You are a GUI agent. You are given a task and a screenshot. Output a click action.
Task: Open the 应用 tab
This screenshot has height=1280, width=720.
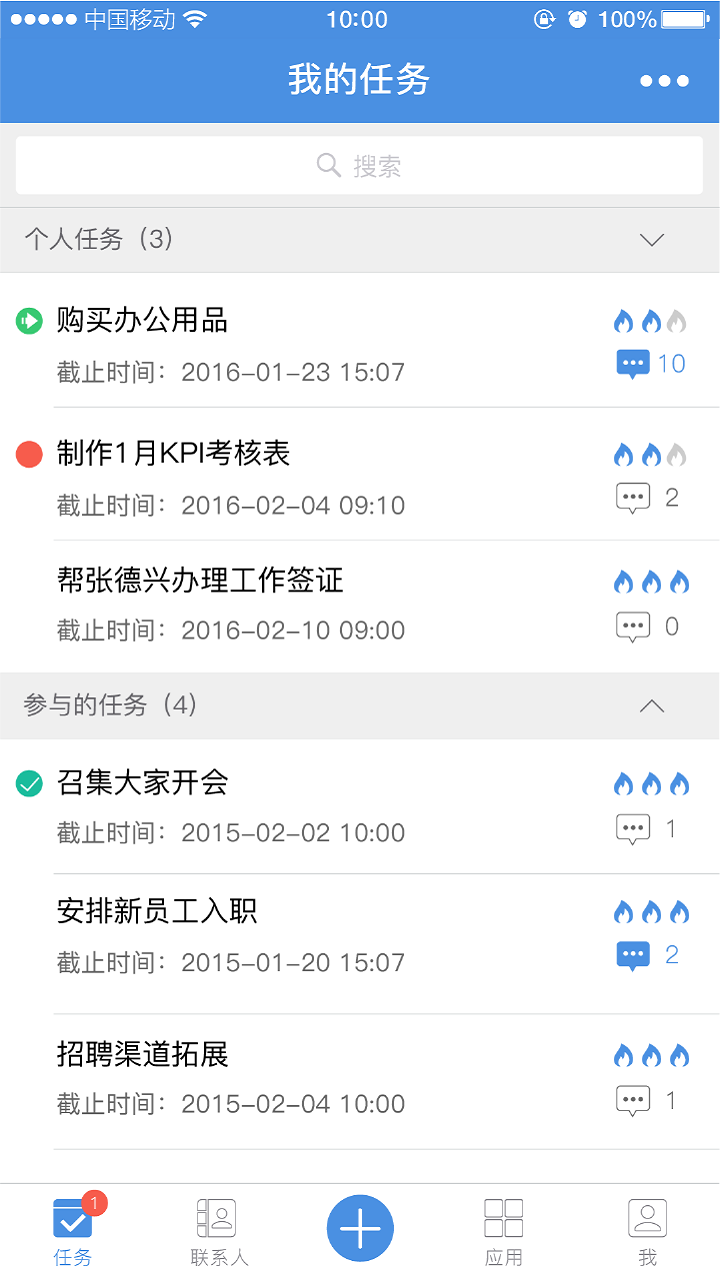coord(503,1228)
